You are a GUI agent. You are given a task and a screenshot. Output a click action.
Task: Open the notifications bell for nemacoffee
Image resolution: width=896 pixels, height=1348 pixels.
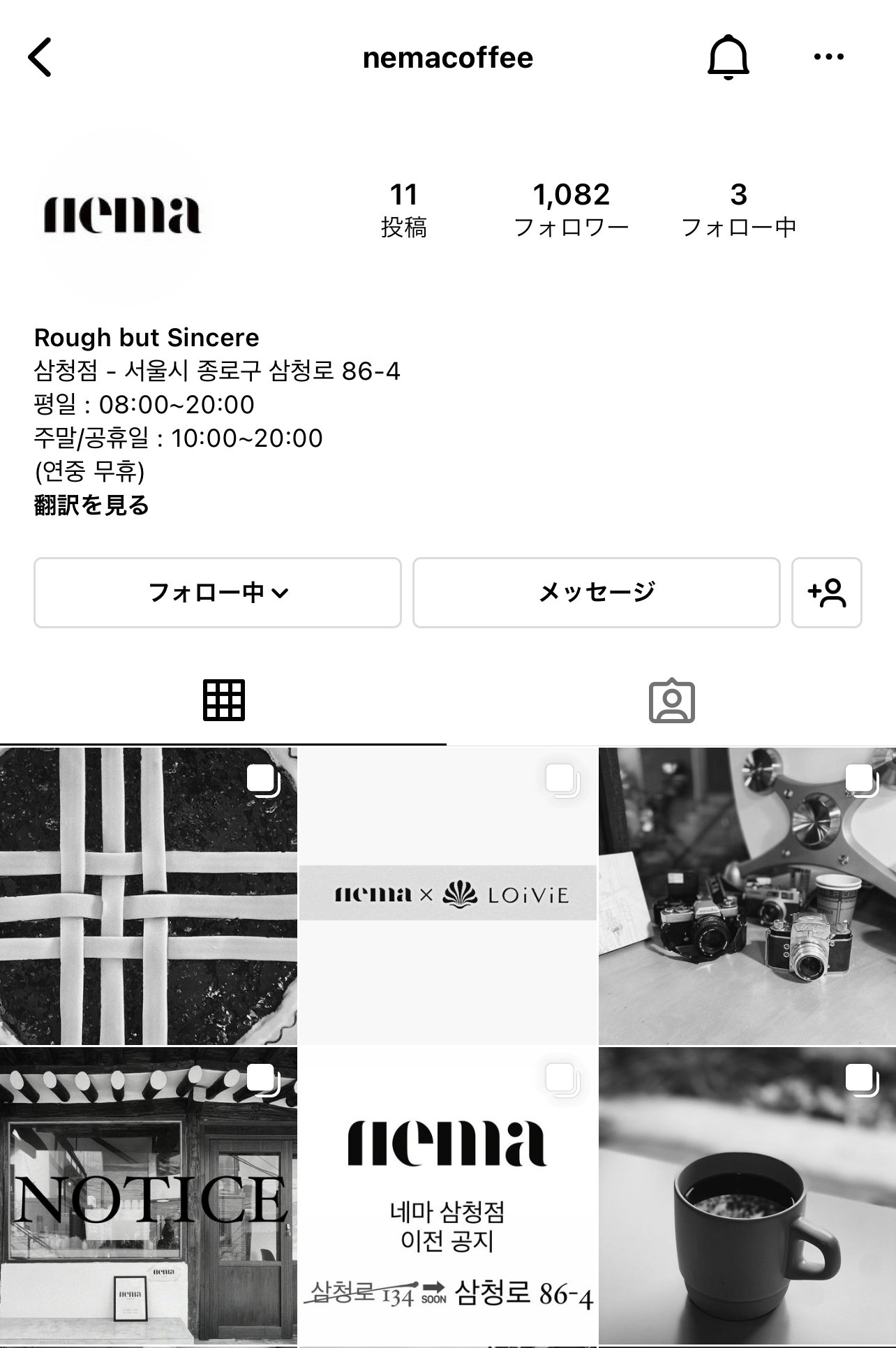[728, 57]
